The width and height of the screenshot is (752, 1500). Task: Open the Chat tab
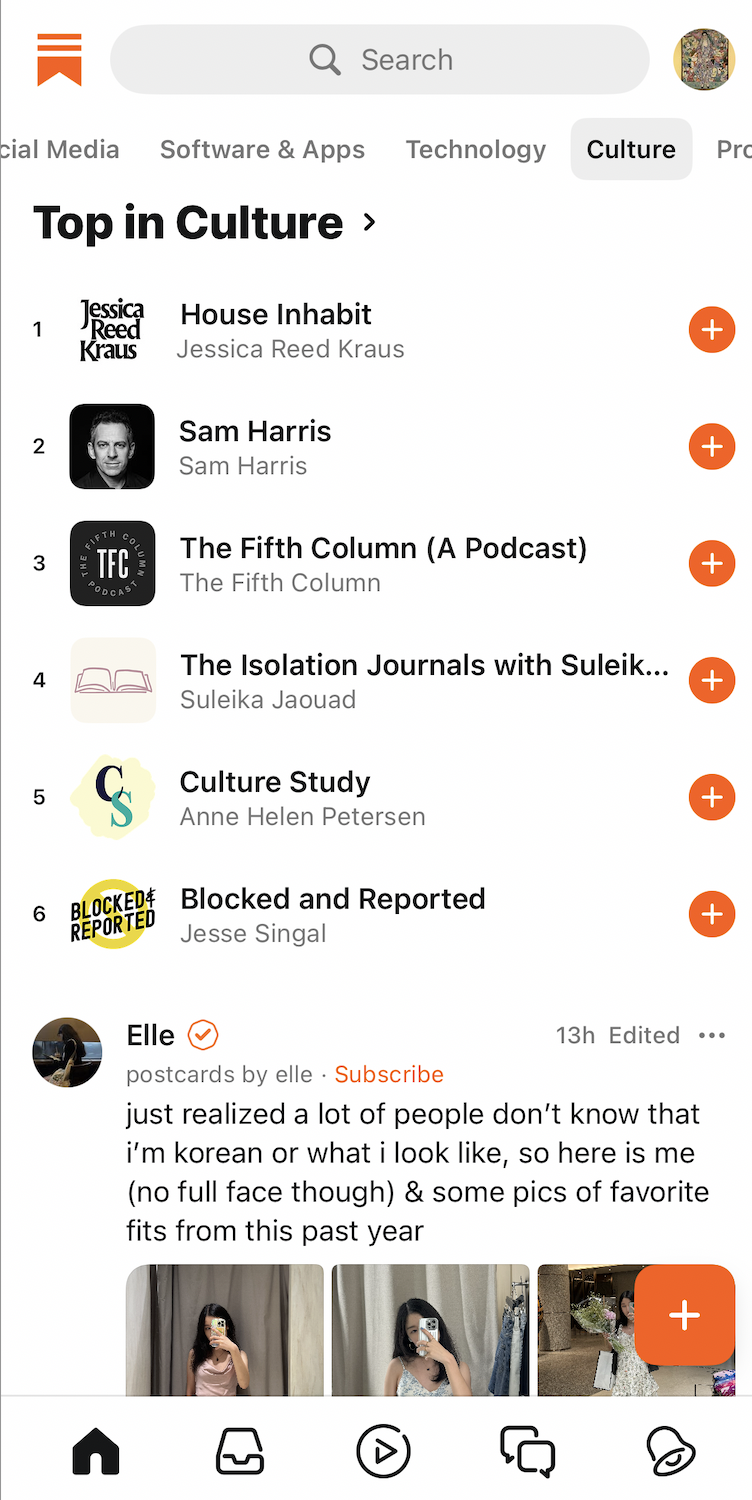527,1451
